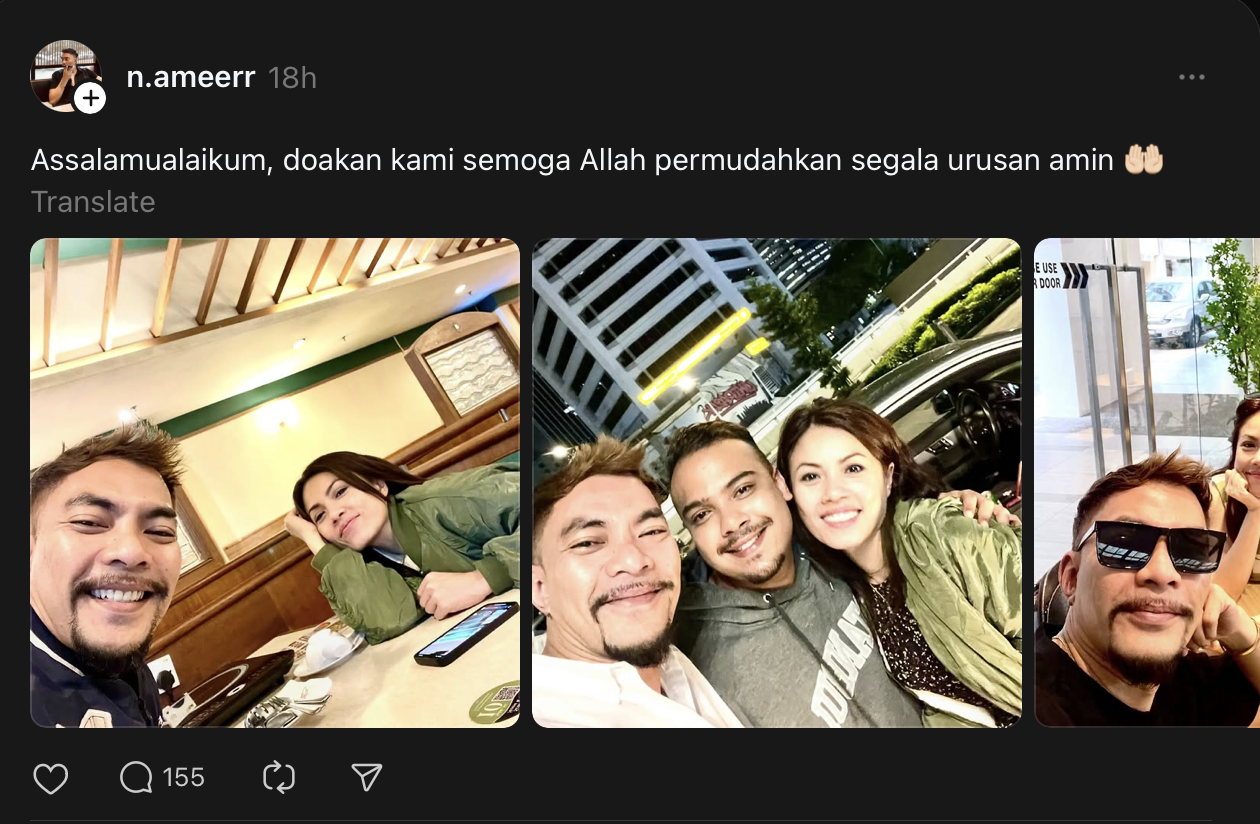Open the third photo with sunglasses

click(1147, 482)
